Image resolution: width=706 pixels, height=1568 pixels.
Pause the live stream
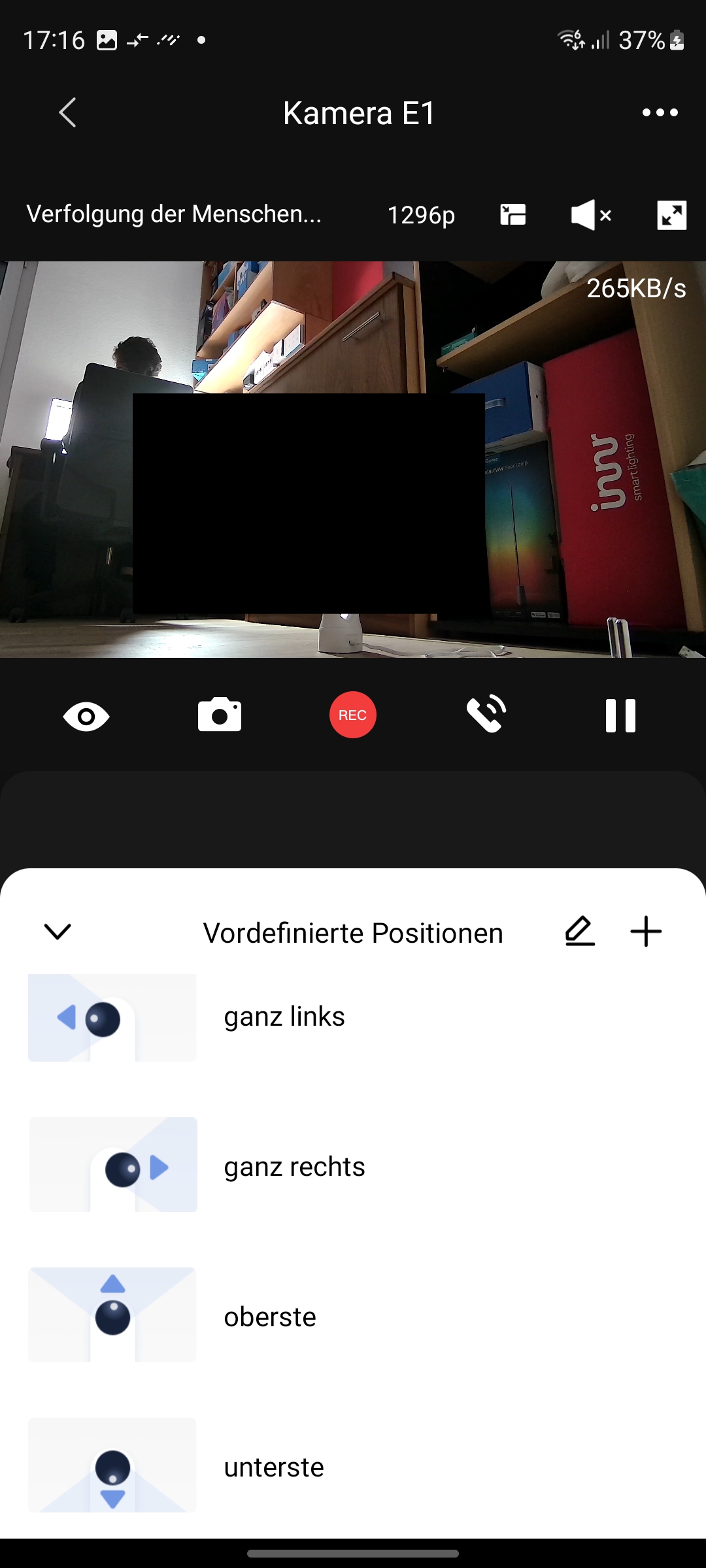pos(620,715)
